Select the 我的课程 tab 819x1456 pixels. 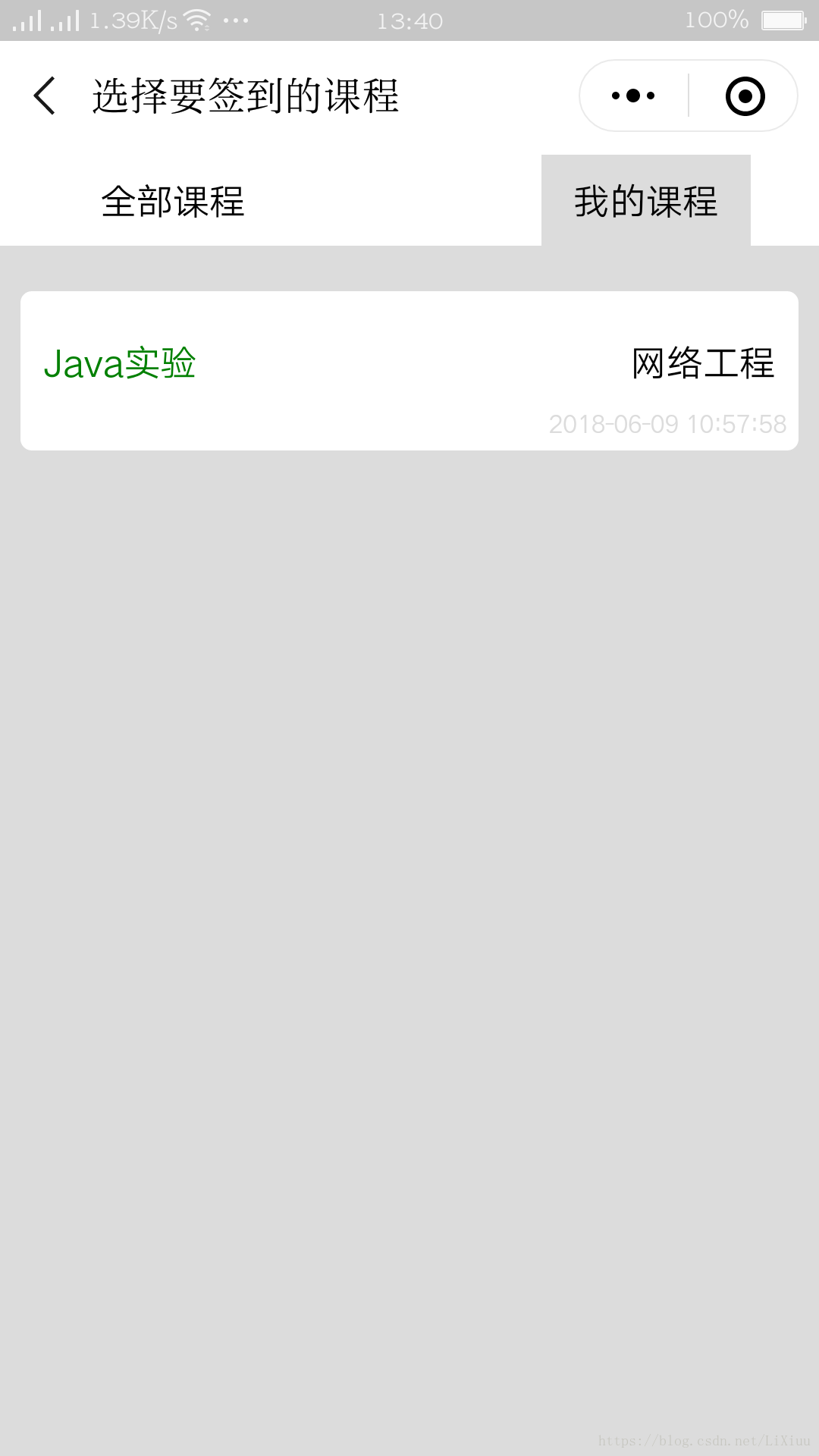click(646, 201)
